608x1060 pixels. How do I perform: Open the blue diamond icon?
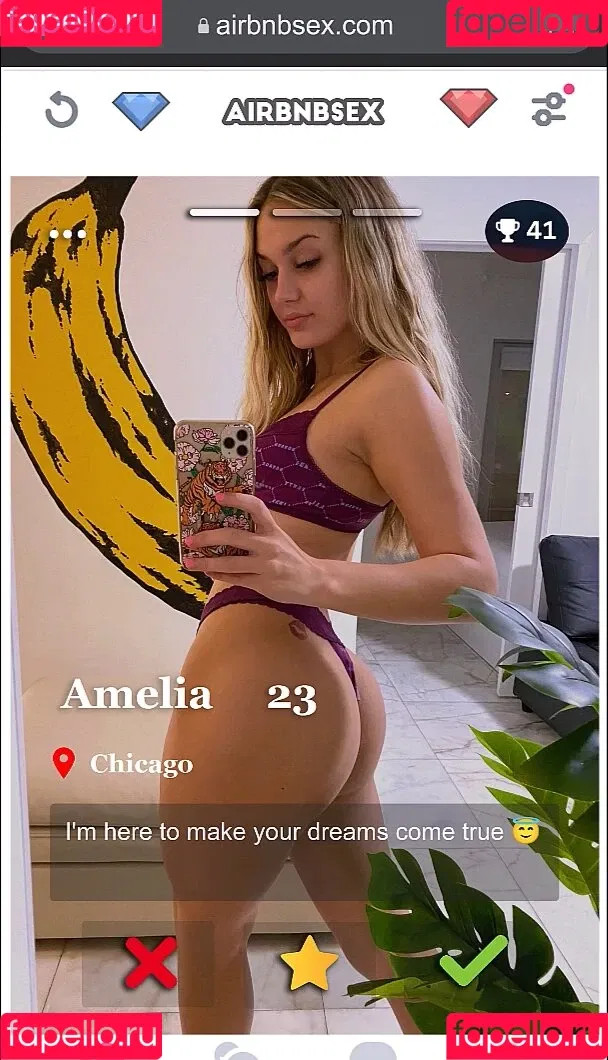click(x=140, y=109)
